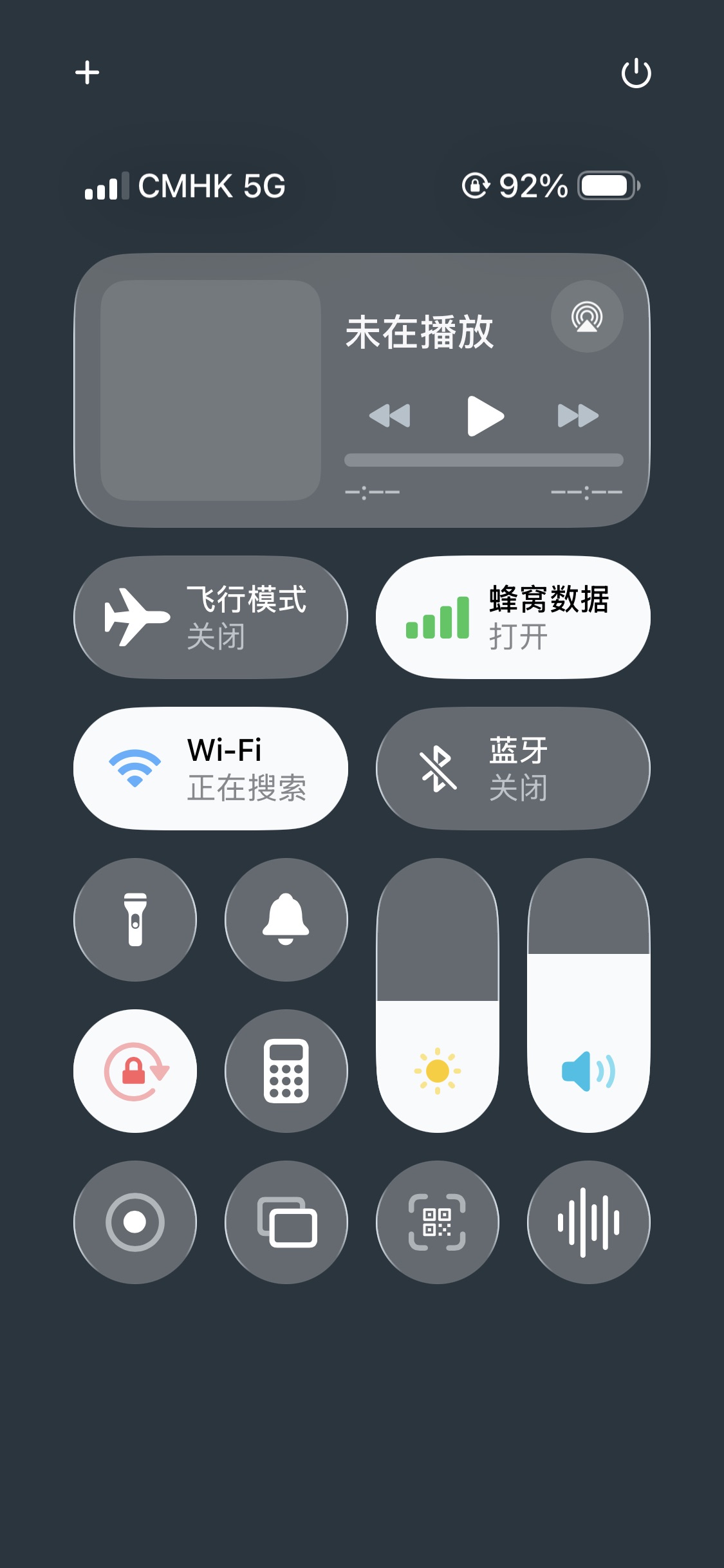
Task: Turn off cellular data (蜂窝数据)
Action: pos(513,617)
